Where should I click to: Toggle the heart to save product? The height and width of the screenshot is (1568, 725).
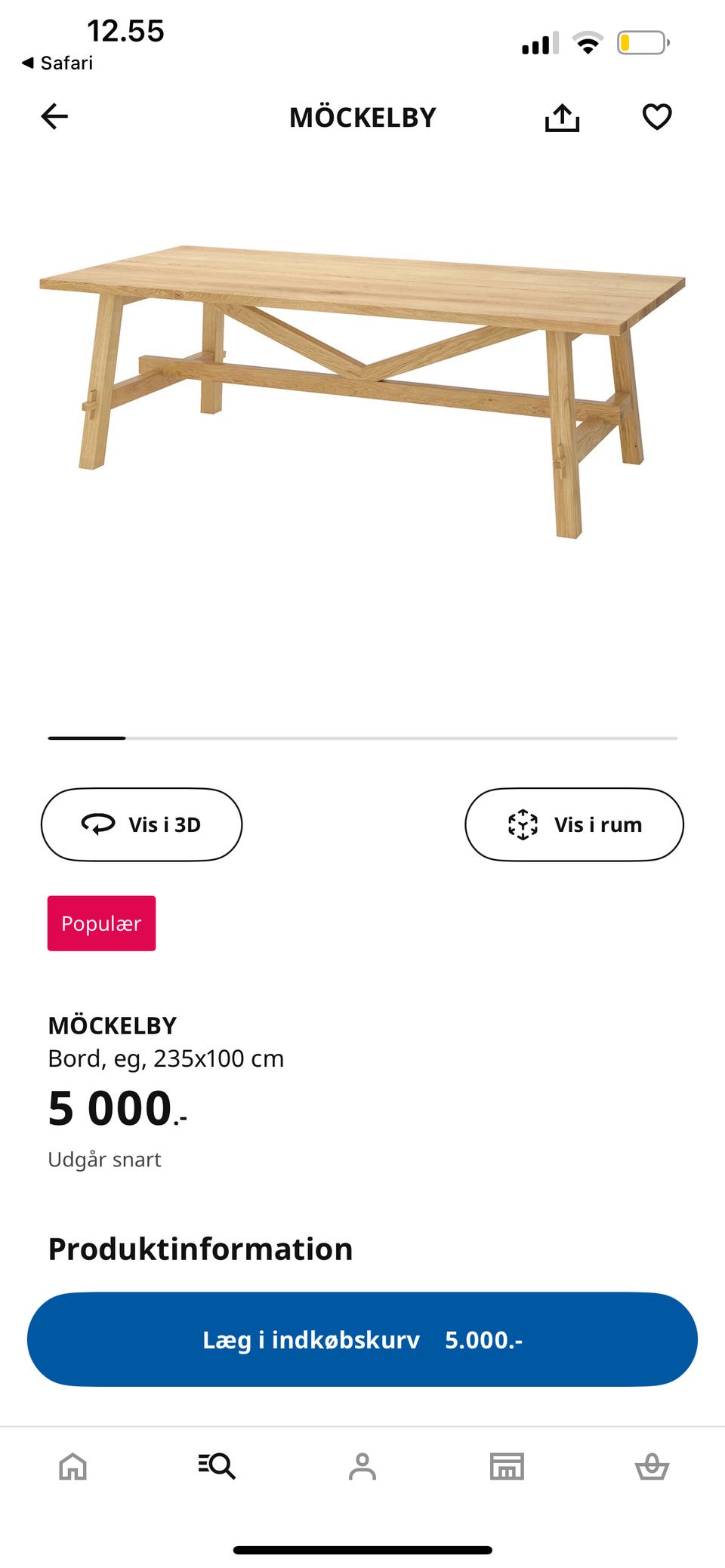[x=656, y=116]
